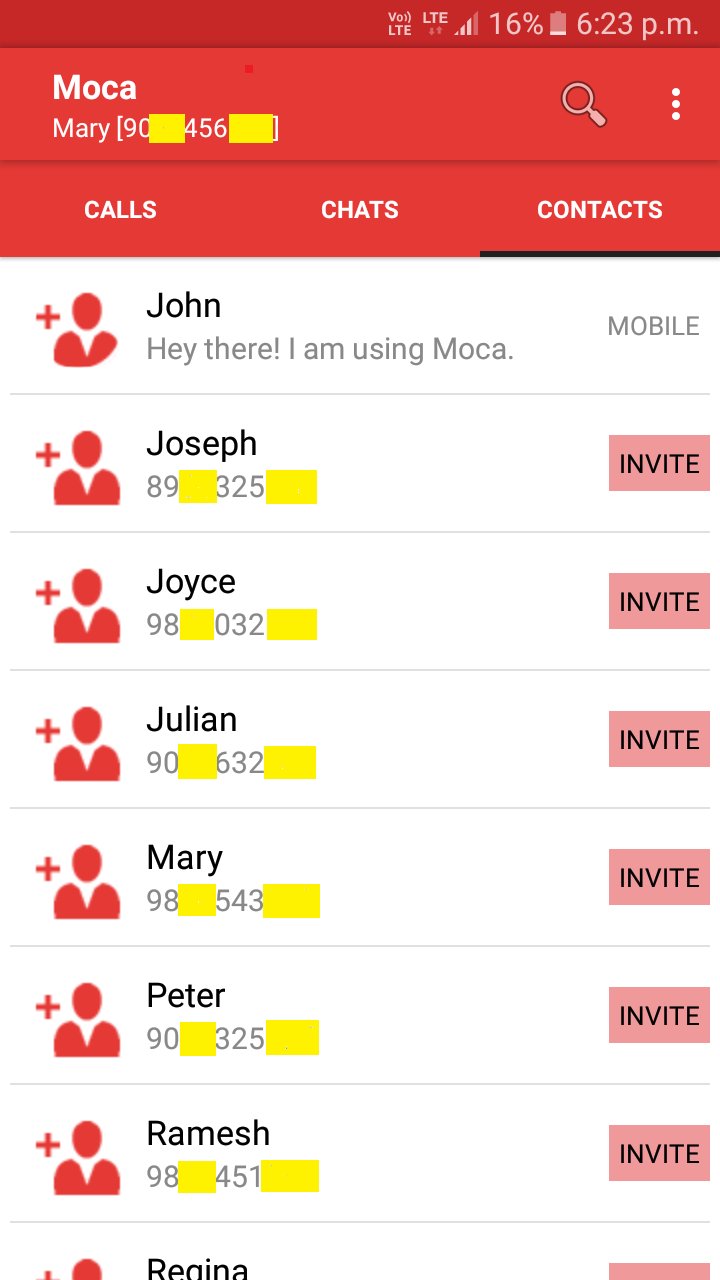Invite Joyce to Moca
This screenshot has height=1280, width=720.
pyautogui.click(x=658, y=601)
